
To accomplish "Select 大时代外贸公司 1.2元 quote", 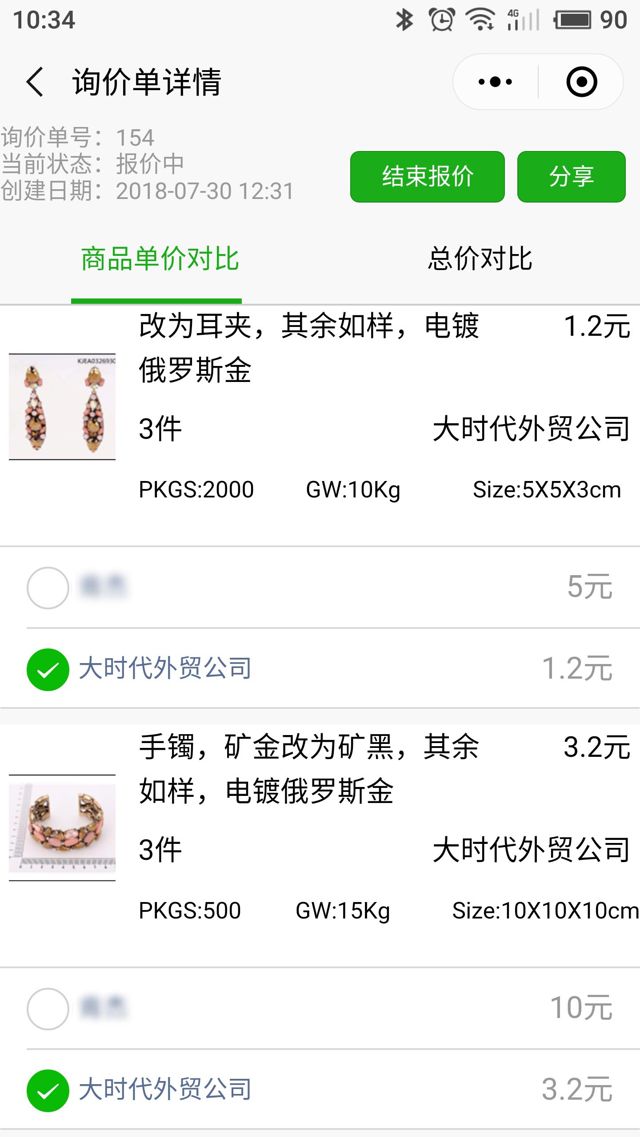I will [48, 669].
